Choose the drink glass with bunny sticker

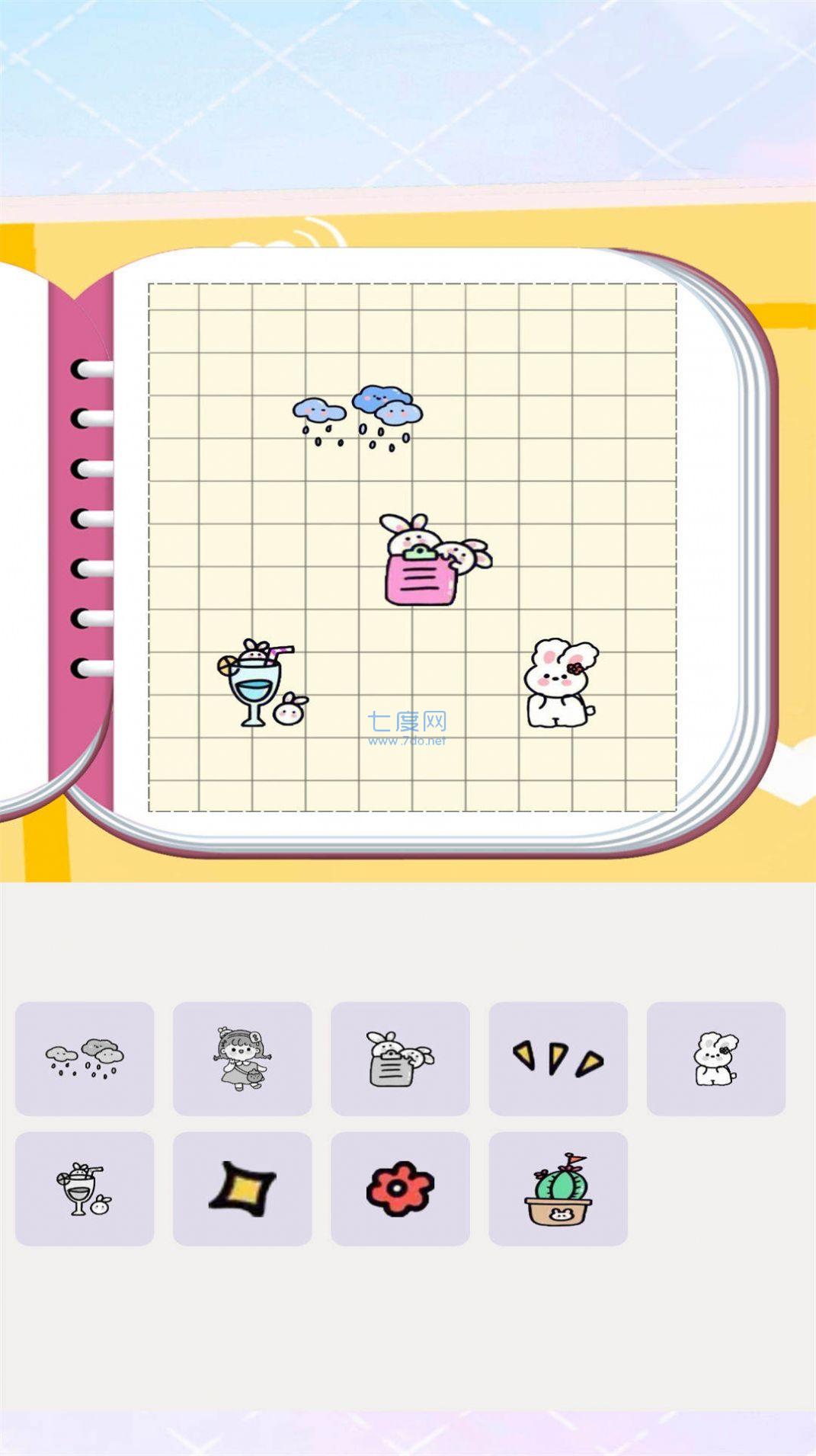[85, 1188]
